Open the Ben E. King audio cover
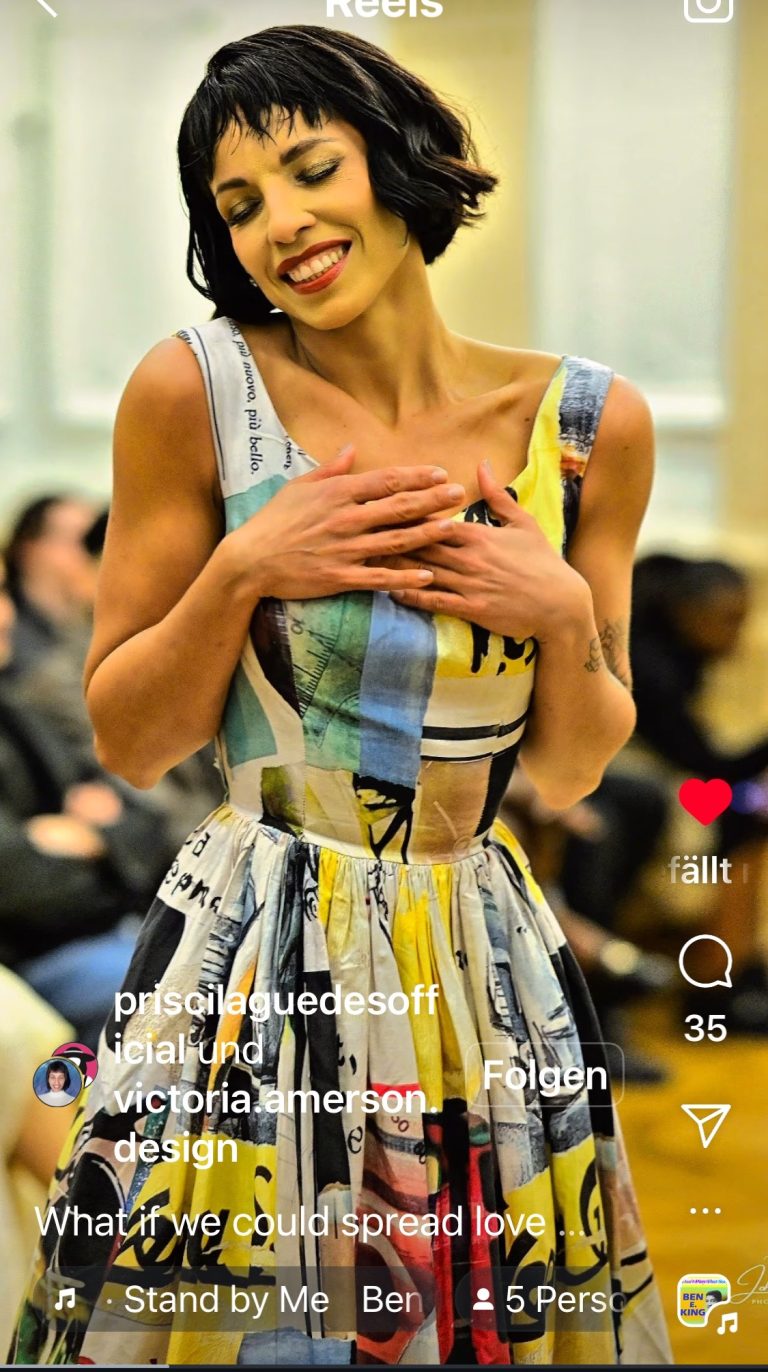The width and height of the screenshot is (768, 1372). [704, 1300]
